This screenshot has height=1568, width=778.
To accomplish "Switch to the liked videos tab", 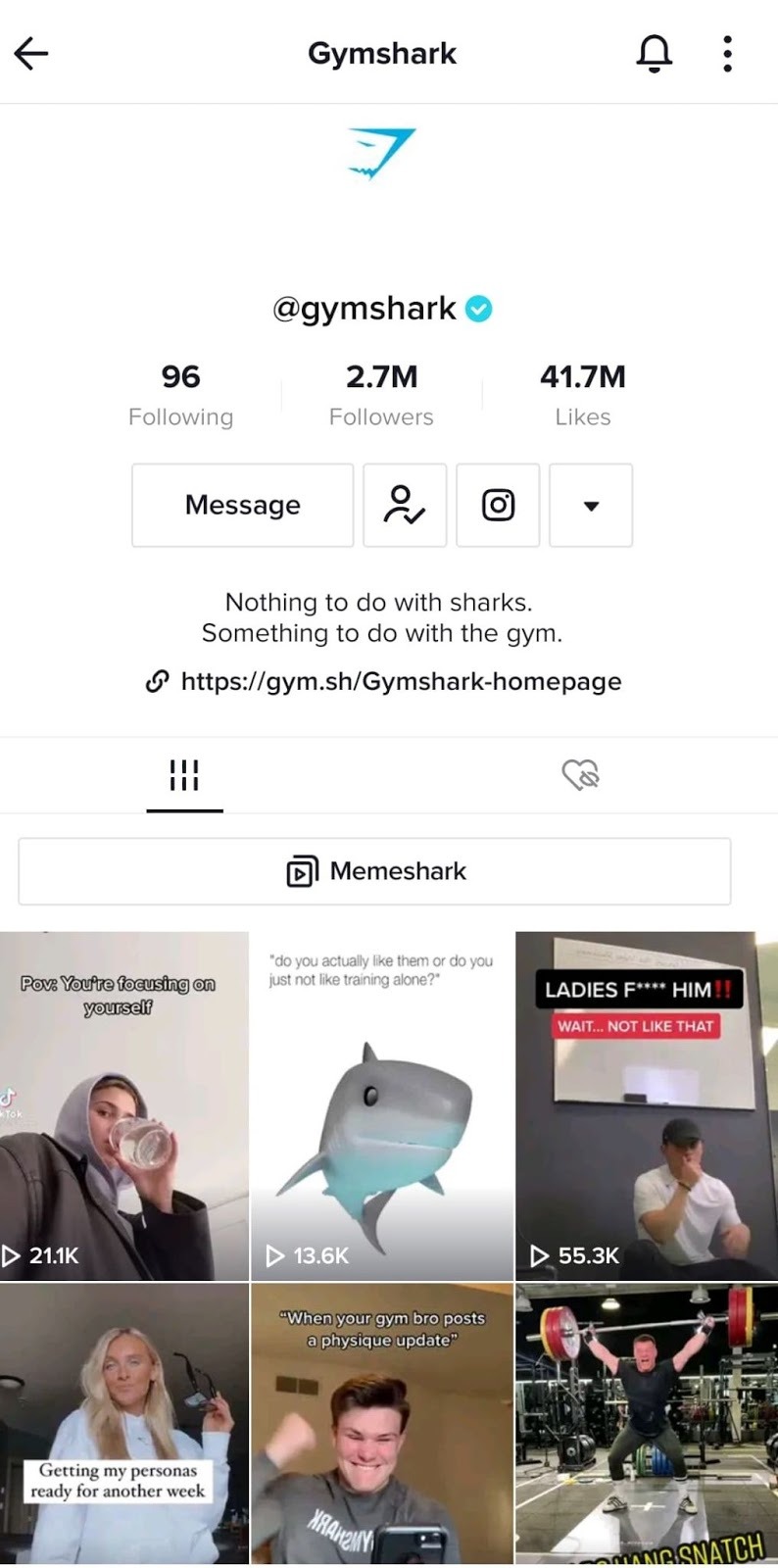I will click(580, 775).
